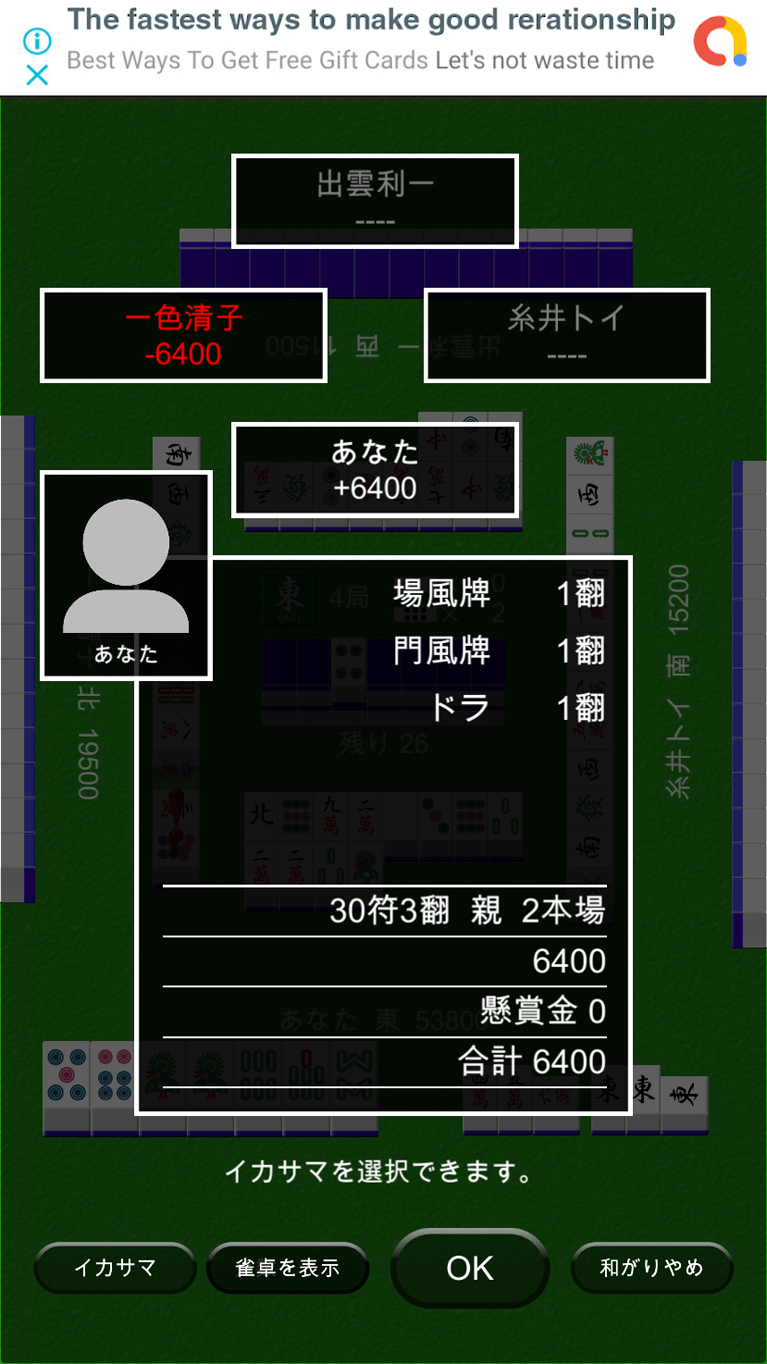Open the ad info icon

coord(37,41)
